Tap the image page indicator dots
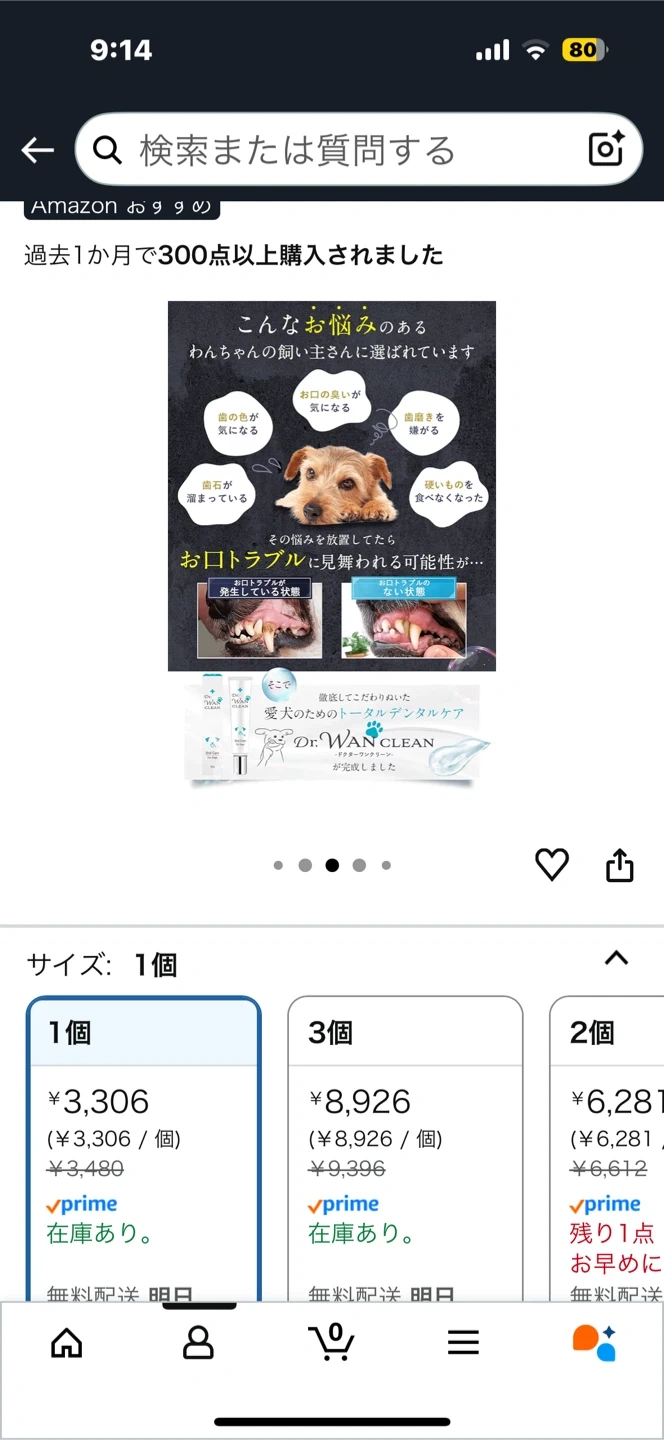 332,866
